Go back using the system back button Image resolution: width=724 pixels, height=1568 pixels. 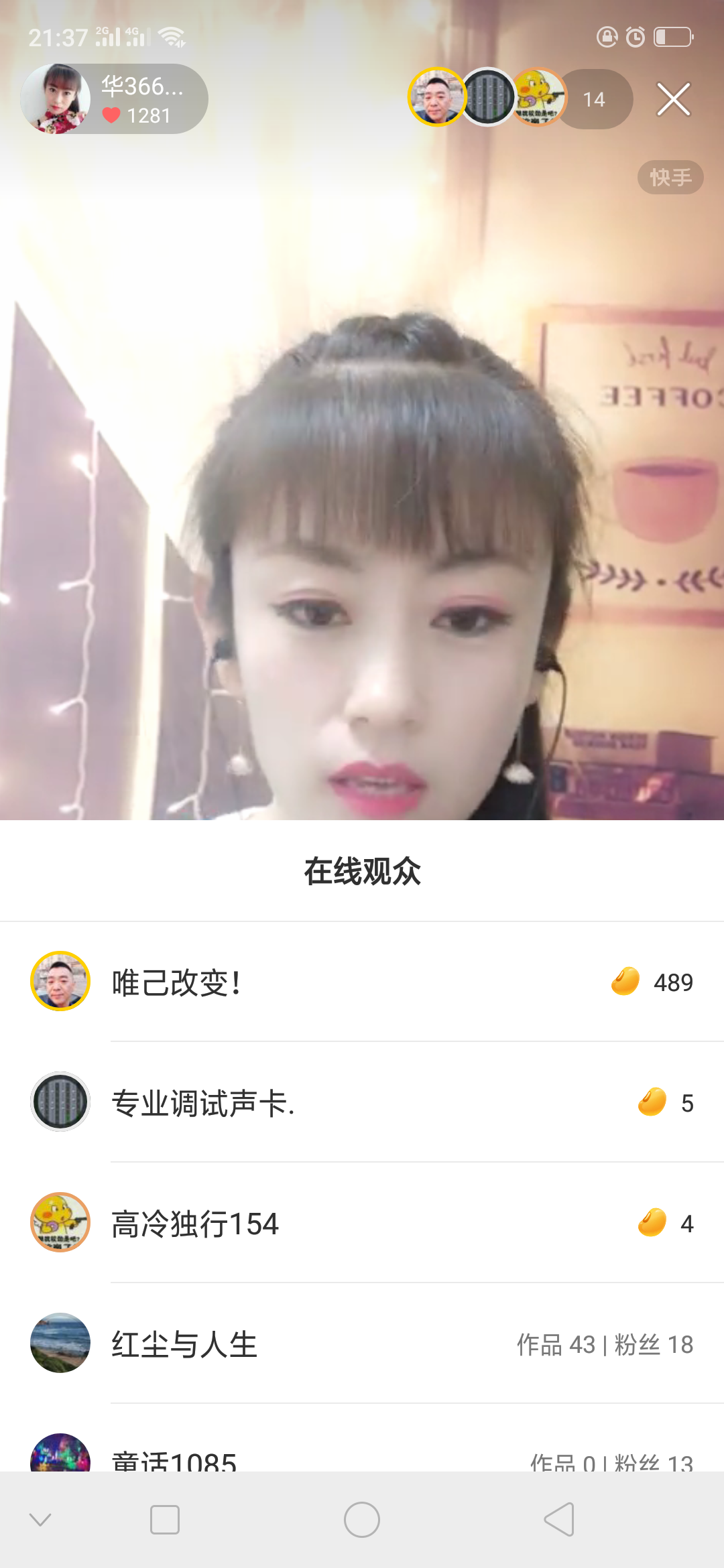(558, 1519)
